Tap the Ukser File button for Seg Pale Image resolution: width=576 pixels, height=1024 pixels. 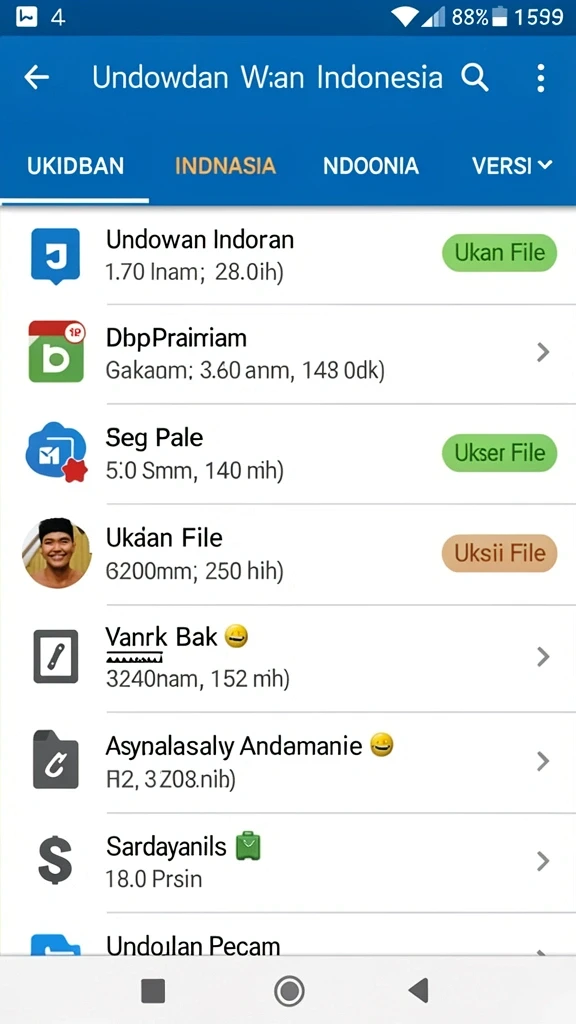[500, 453]
